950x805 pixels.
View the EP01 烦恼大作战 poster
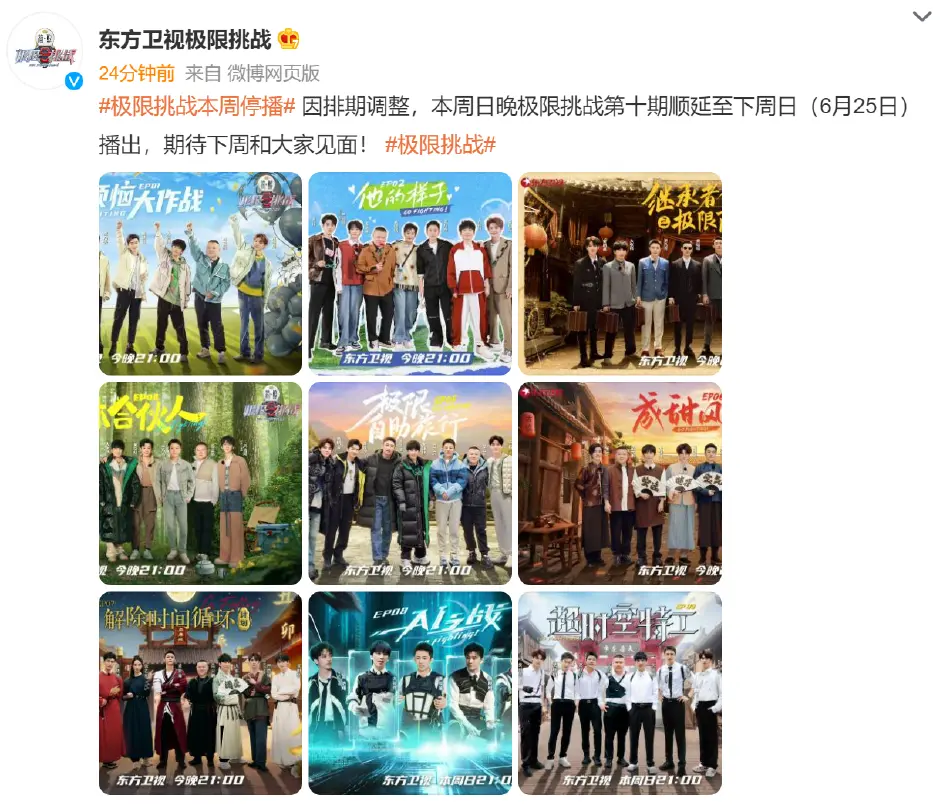point(200,273)
